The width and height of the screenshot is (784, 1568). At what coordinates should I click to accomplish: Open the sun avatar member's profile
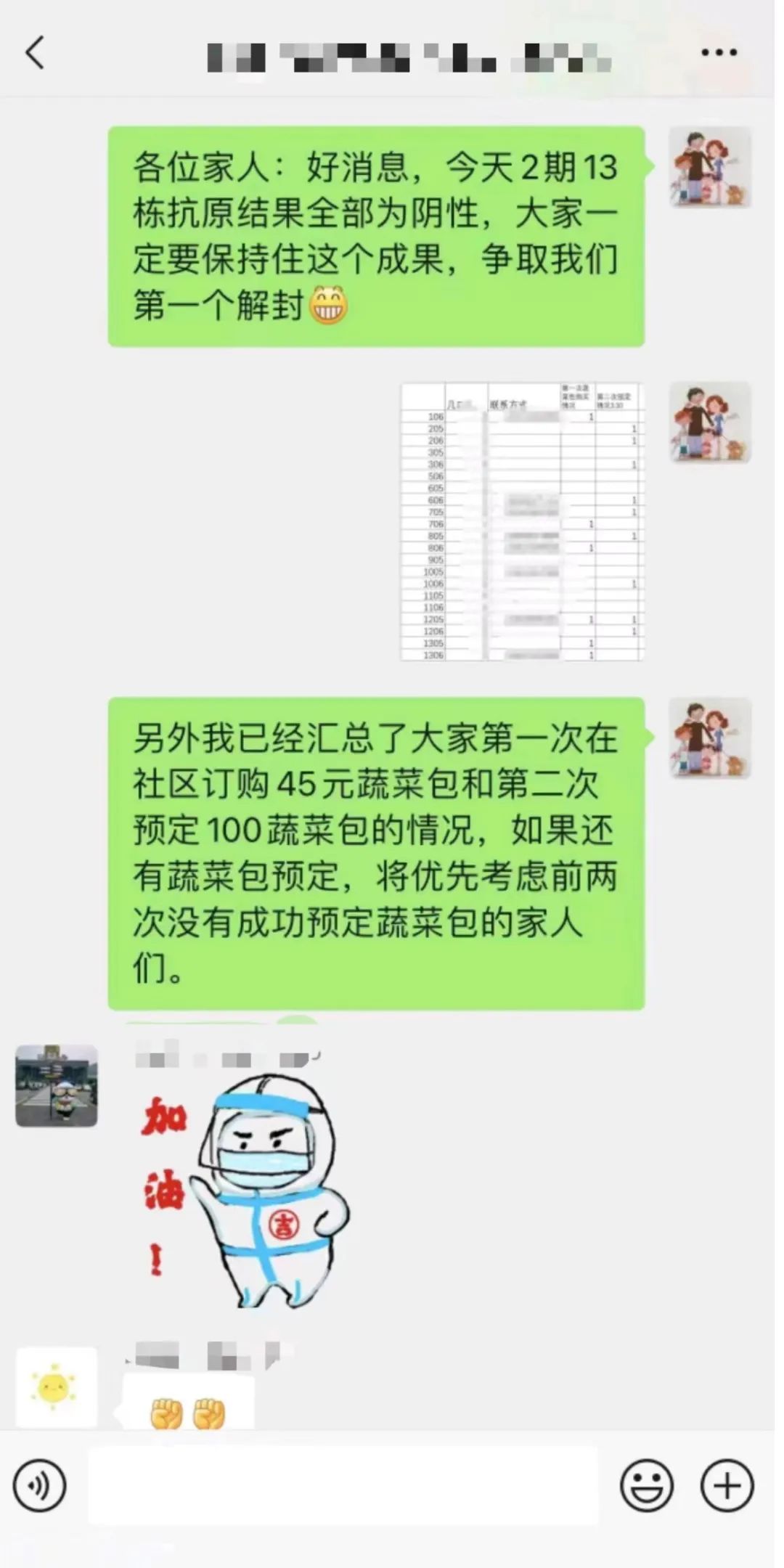pyautogui.click(x=57, y=1388)
